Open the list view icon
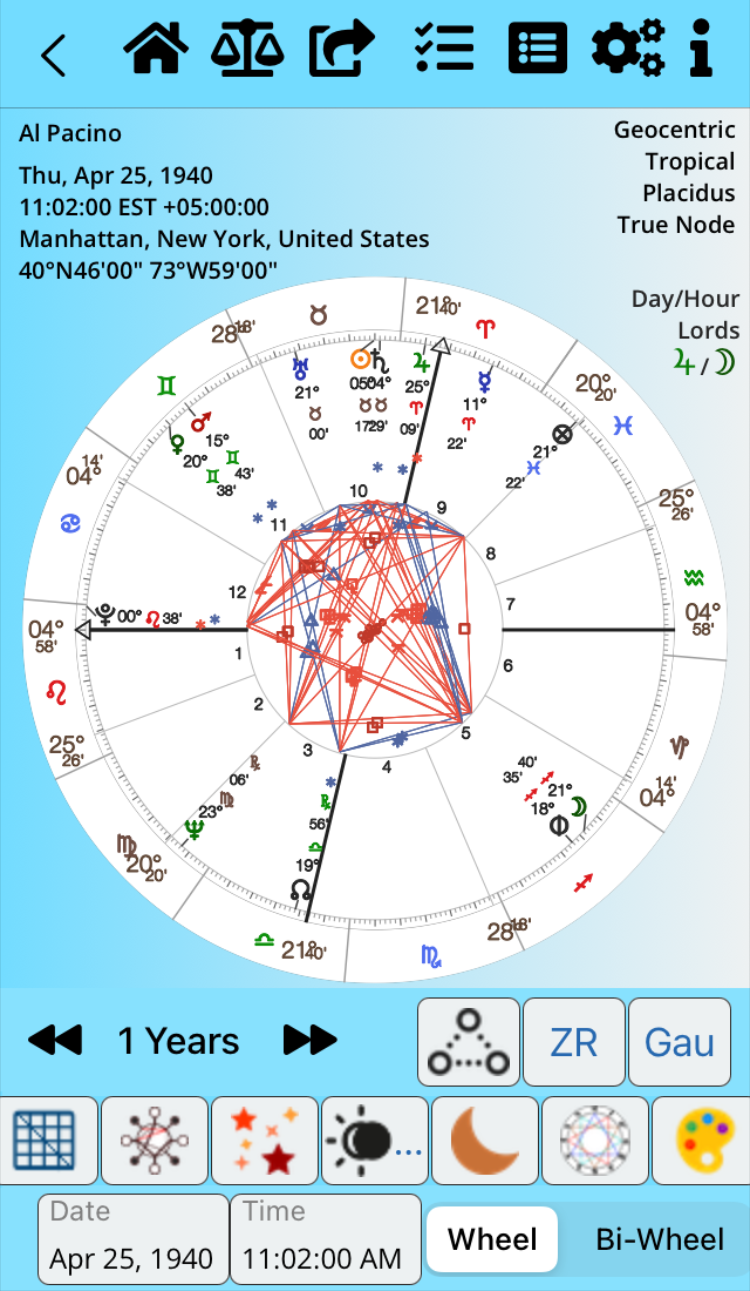 pos(538,48)
